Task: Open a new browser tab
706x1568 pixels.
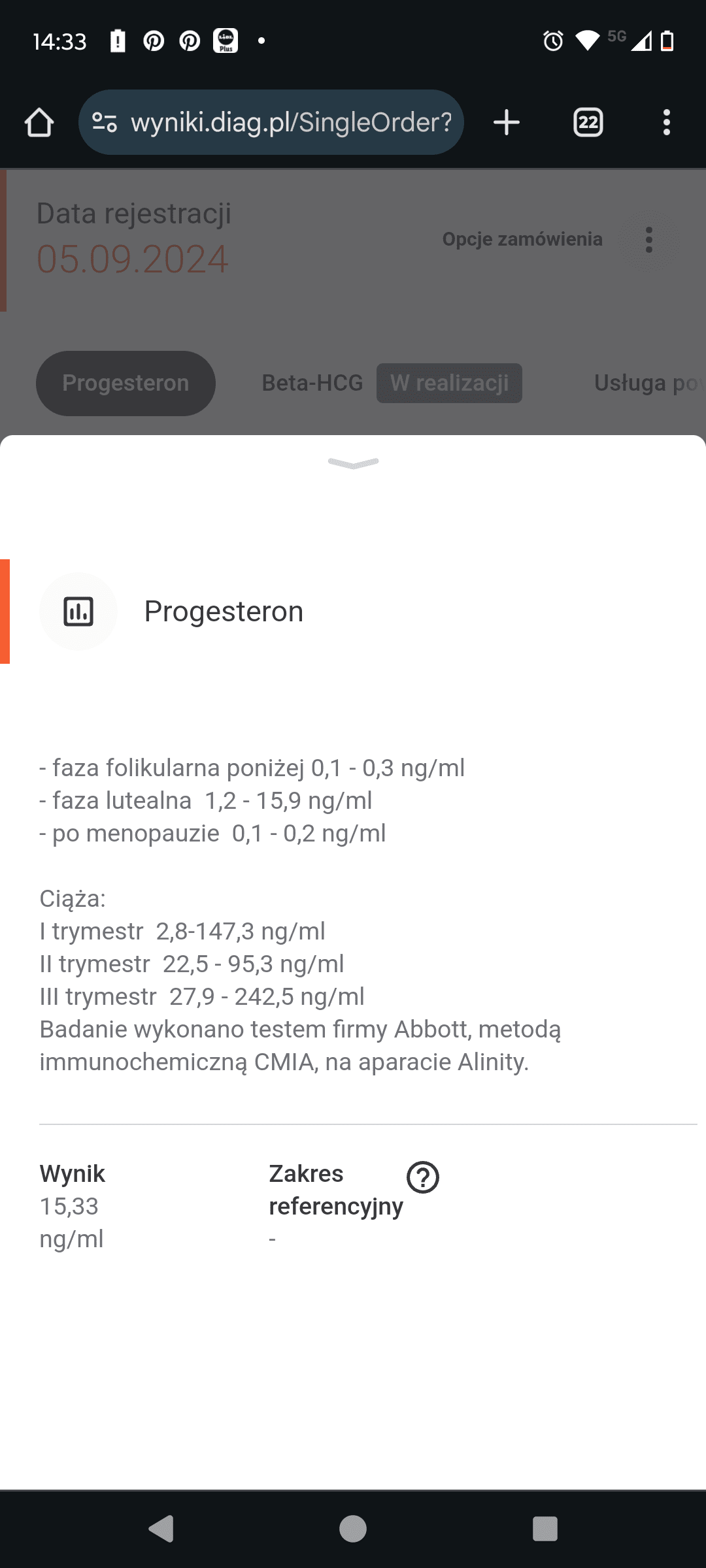Action: 507,122
